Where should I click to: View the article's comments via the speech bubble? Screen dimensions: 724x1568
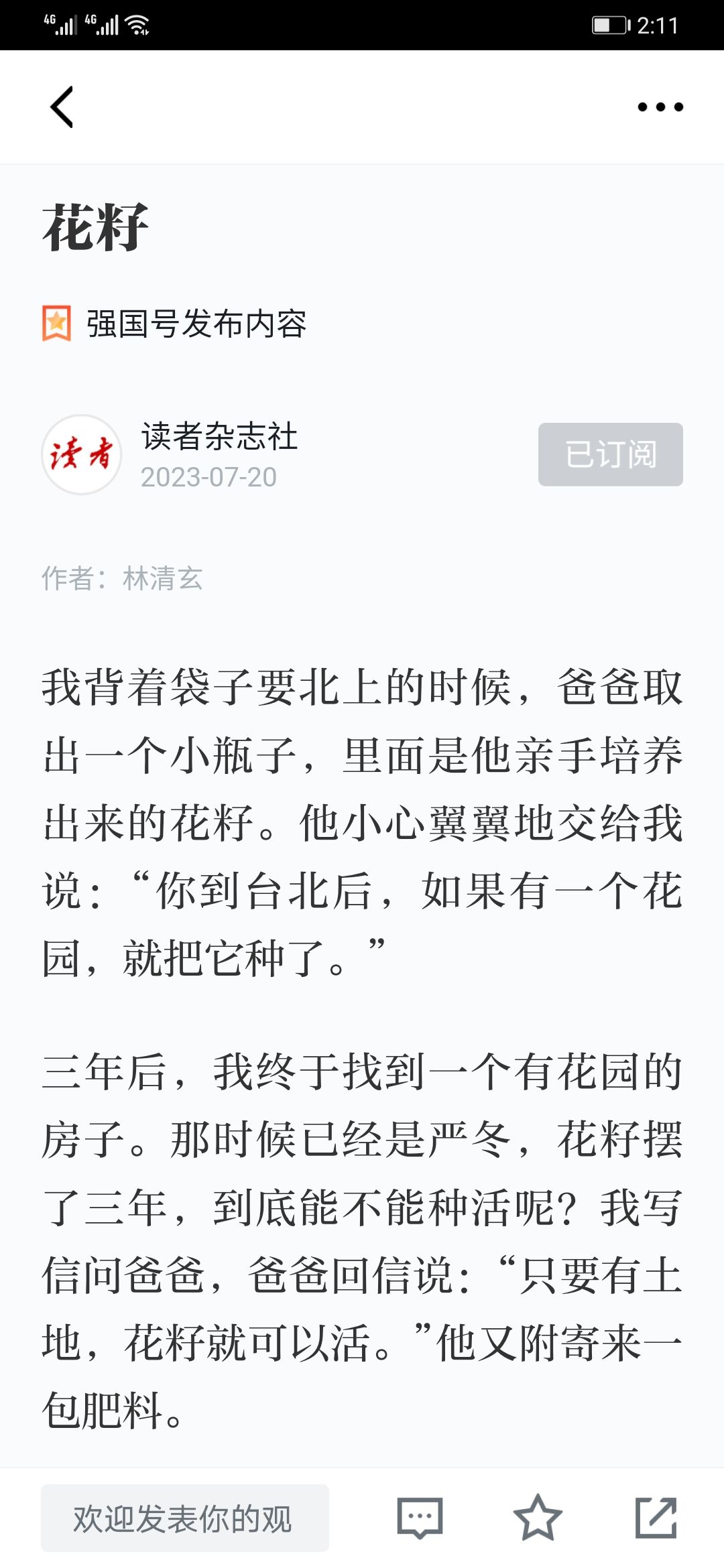coord(420,1518)
